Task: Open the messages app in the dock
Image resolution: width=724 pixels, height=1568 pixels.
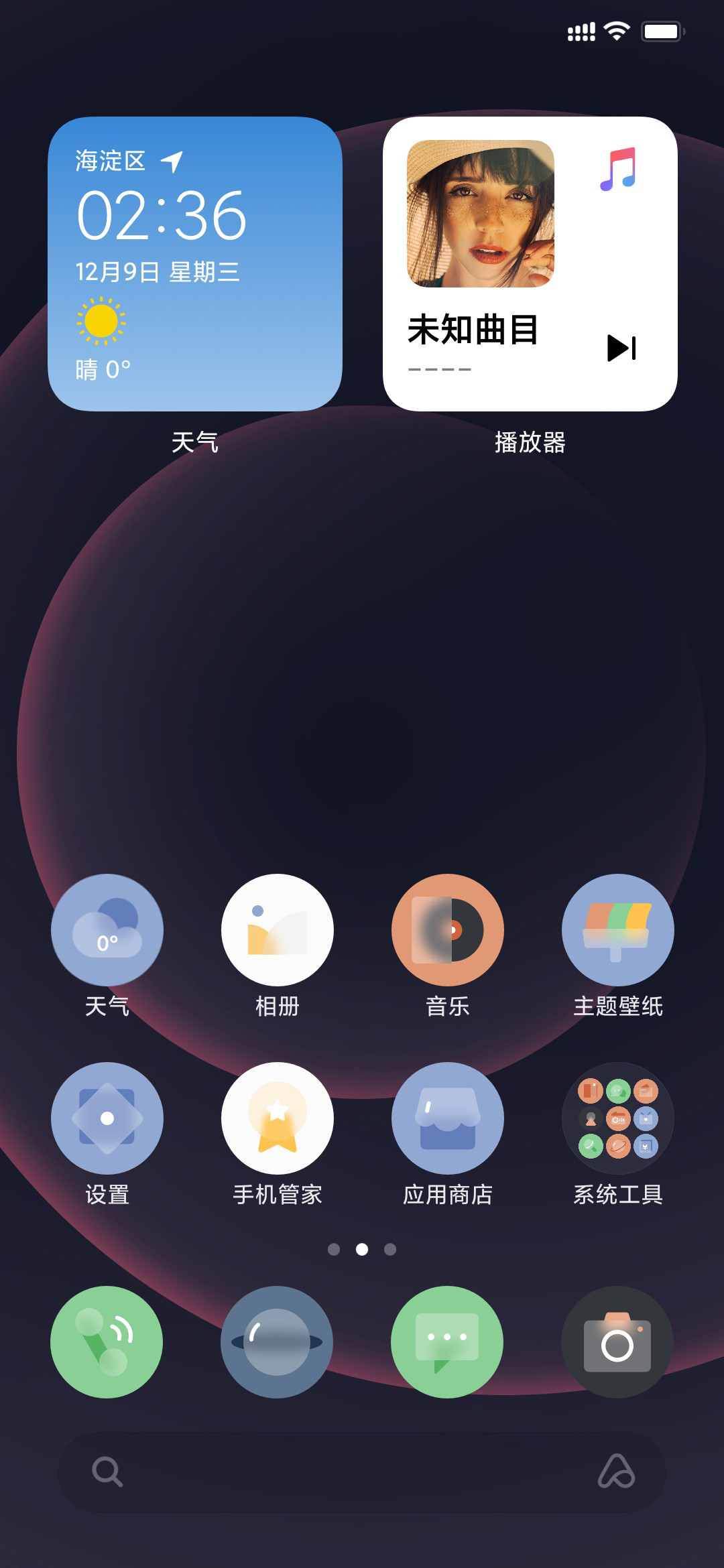Action: tap(447, 1342)
